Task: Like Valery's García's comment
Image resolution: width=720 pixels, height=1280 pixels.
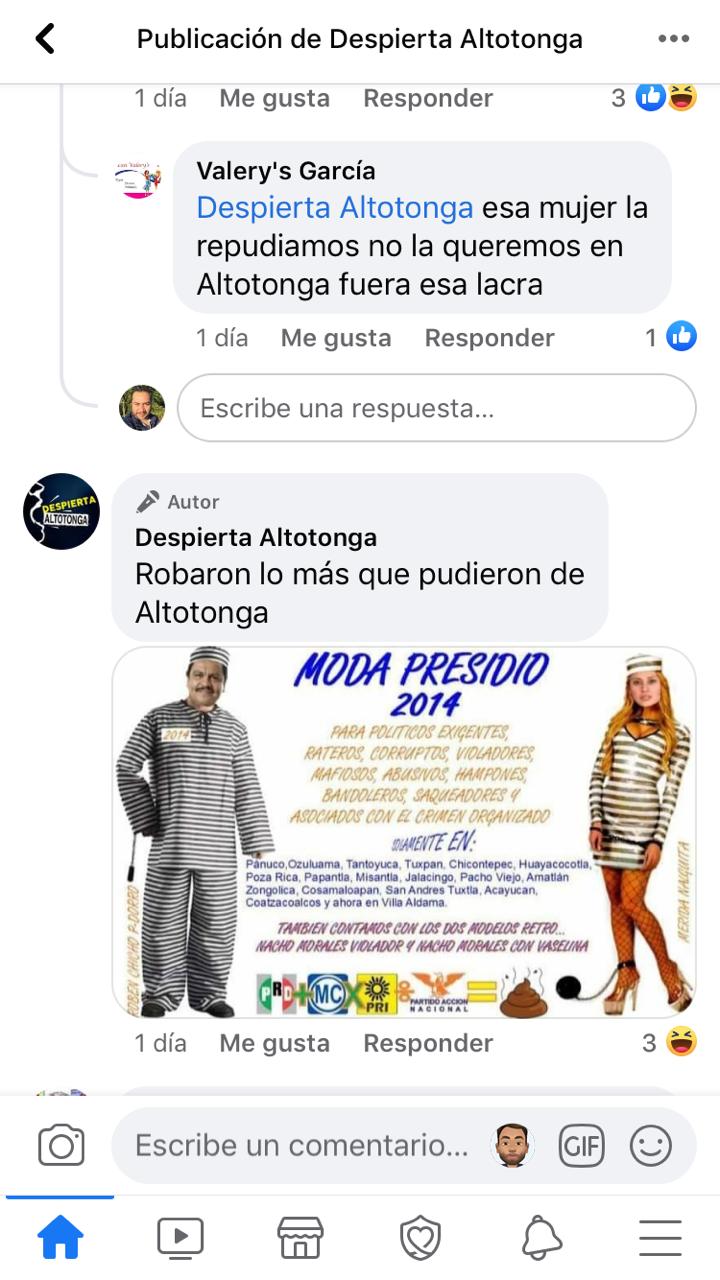Action: (x=335, y=338)
